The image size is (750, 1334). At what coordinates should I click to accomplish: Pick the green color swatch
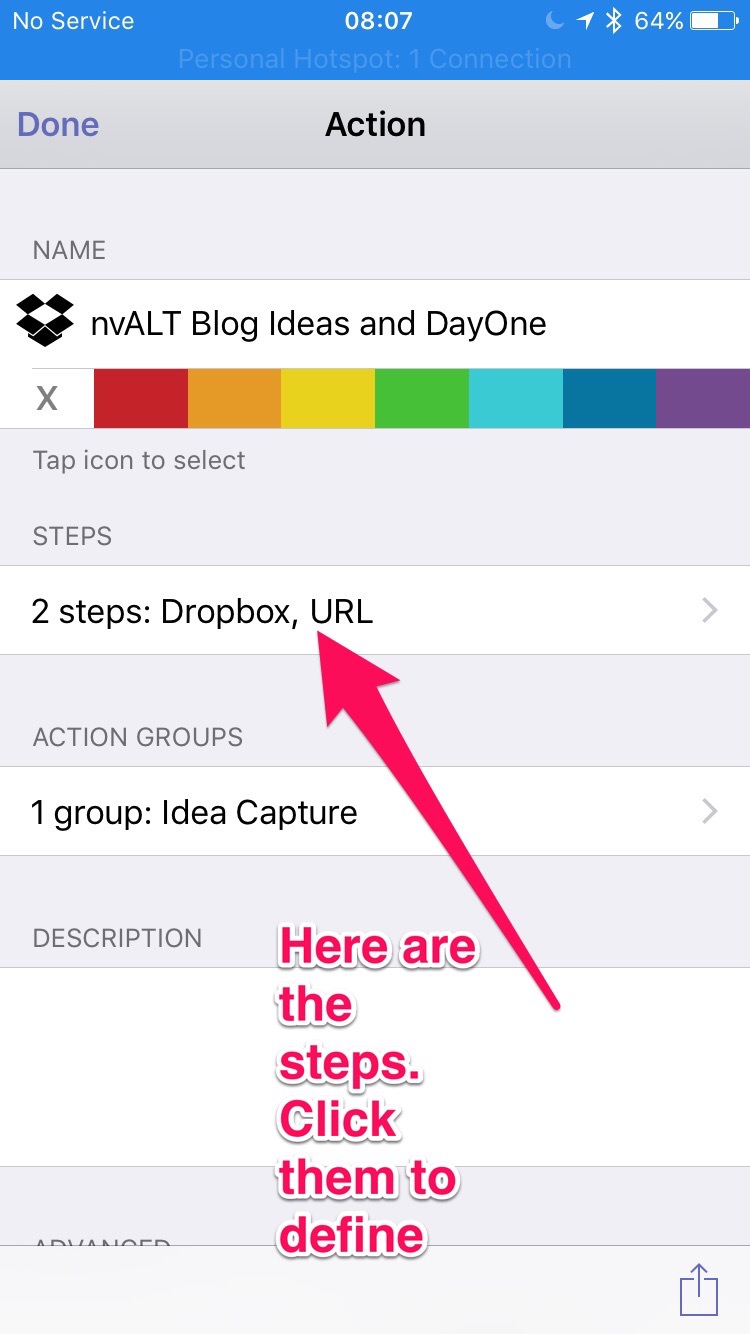[x=422, y=399]
